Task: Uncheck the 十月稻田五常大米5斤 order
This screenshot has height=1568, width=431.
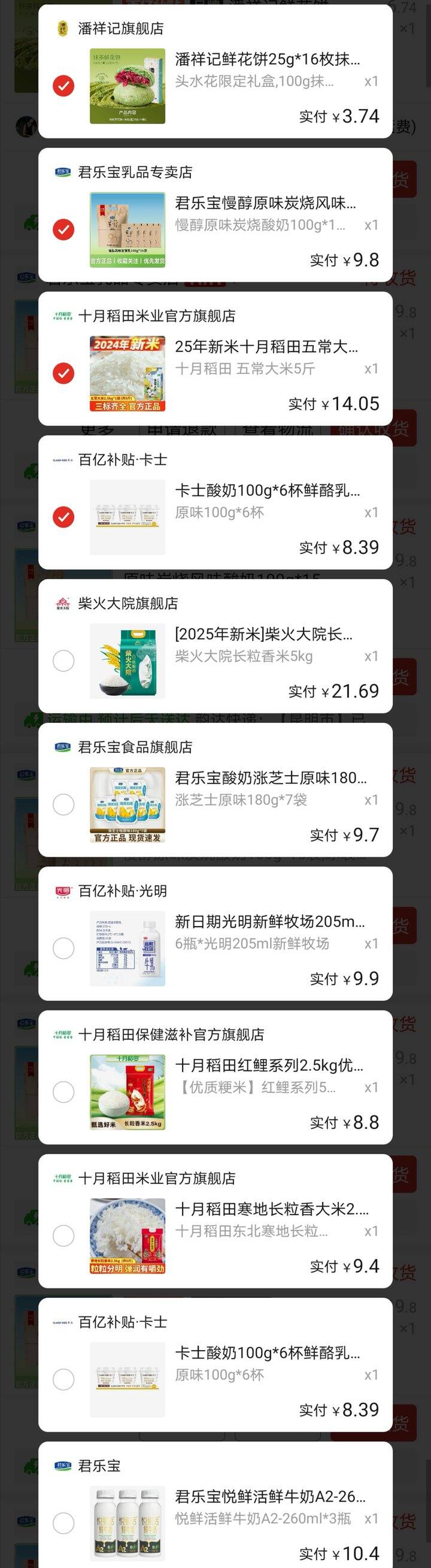Action: coord(63,373)
